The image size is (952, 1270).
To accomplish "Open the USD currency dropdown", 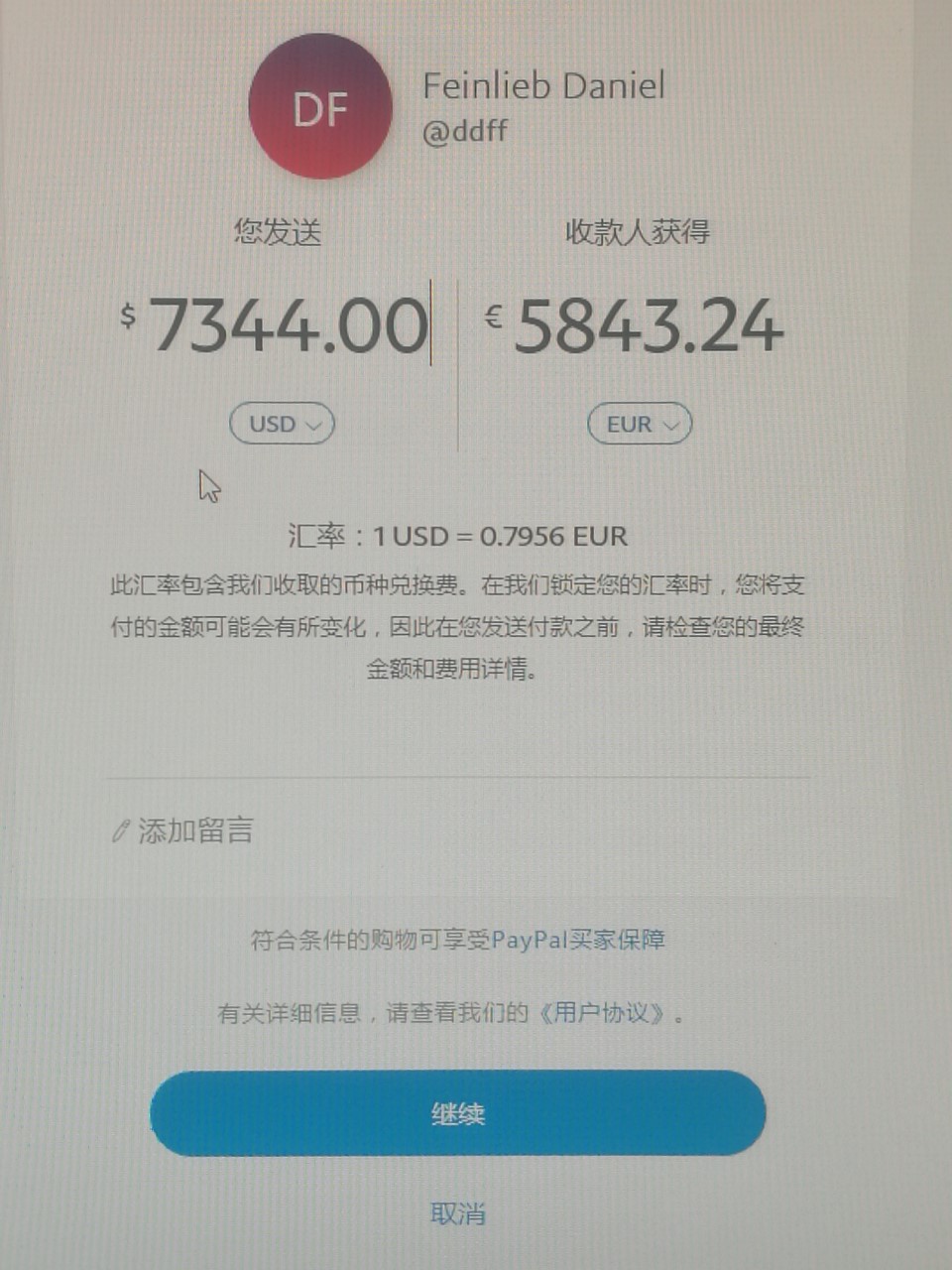I will coord(282,425).
